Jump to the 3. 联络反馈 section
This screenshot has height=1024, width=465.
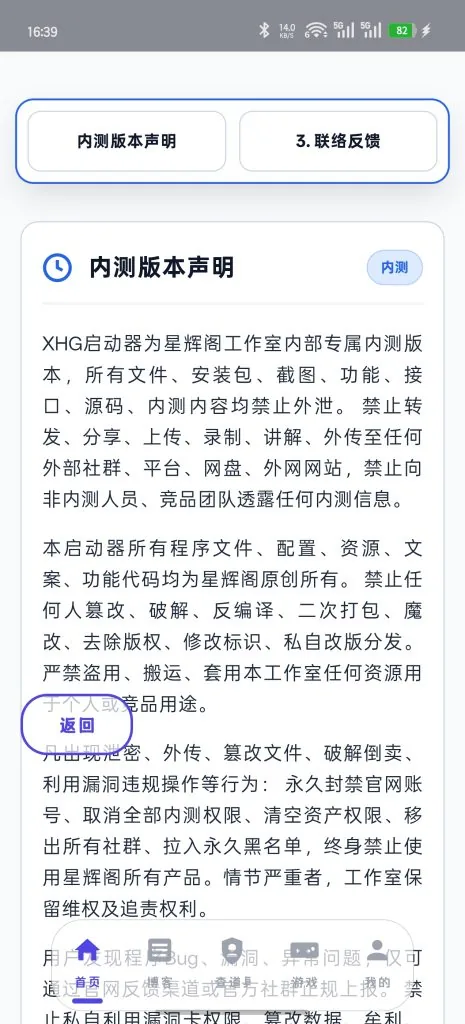[x=338, y=141]
